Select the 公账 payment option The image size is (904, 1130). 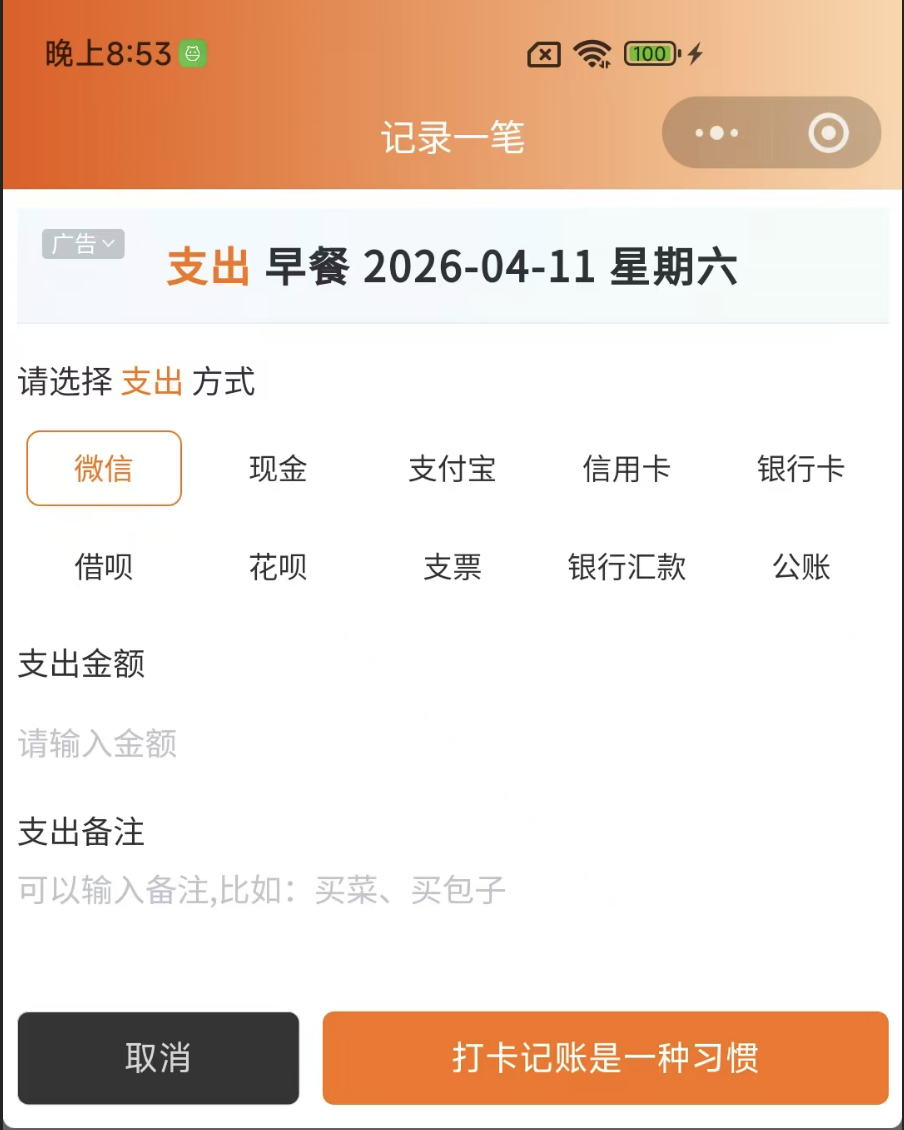(x=801, y=567)
